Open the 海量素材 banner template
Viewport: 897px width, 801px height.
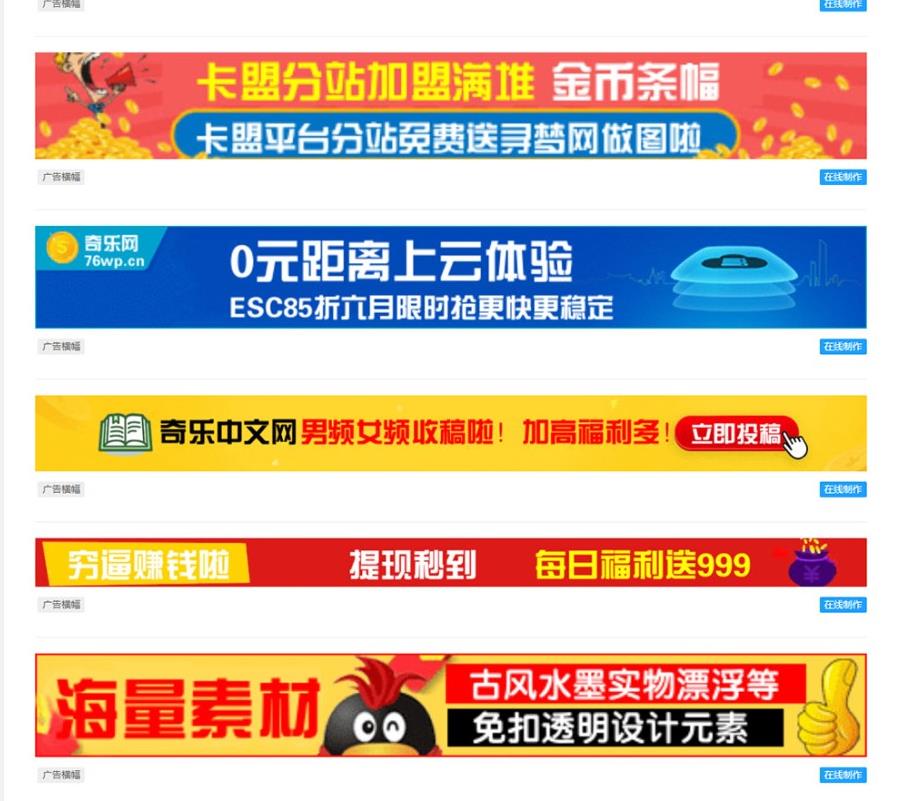[x=450, y=706]
